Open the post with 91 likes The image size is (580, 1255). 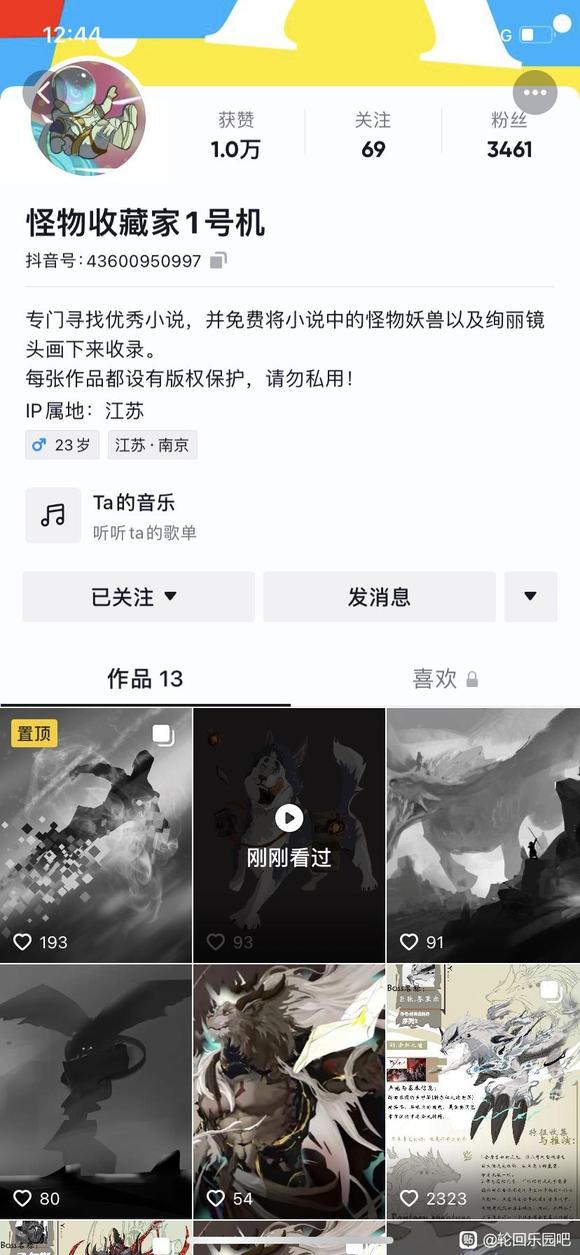[483, 835]
